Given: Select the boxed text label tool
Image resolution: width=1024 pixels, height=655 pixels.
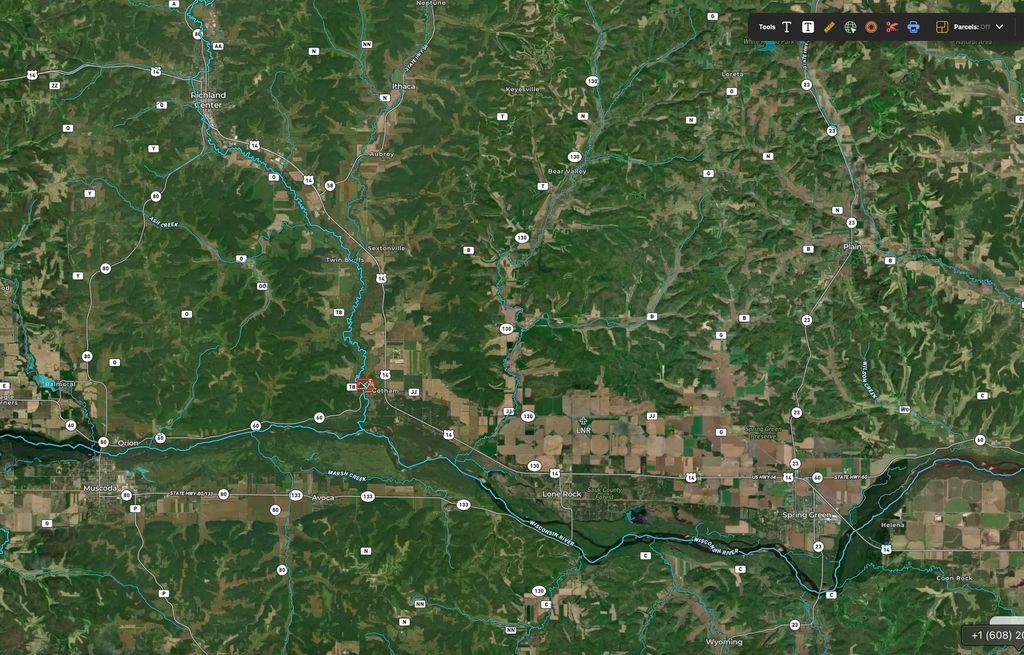Looking at the screenshot, I should click(x=808, y=27).
